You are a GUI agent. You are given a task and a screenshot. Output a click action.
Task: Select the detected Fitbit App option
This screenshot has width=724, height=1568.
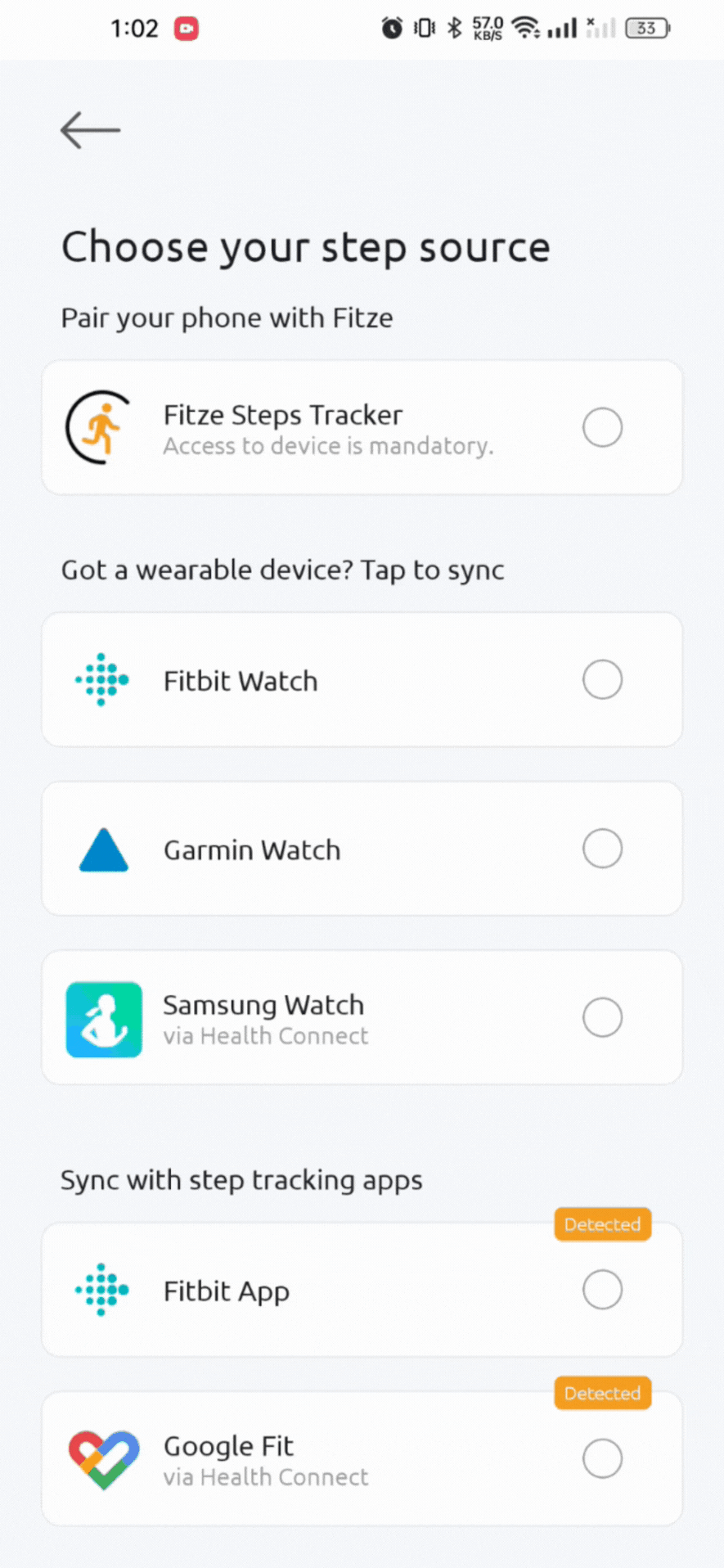tap(602, 1290)
